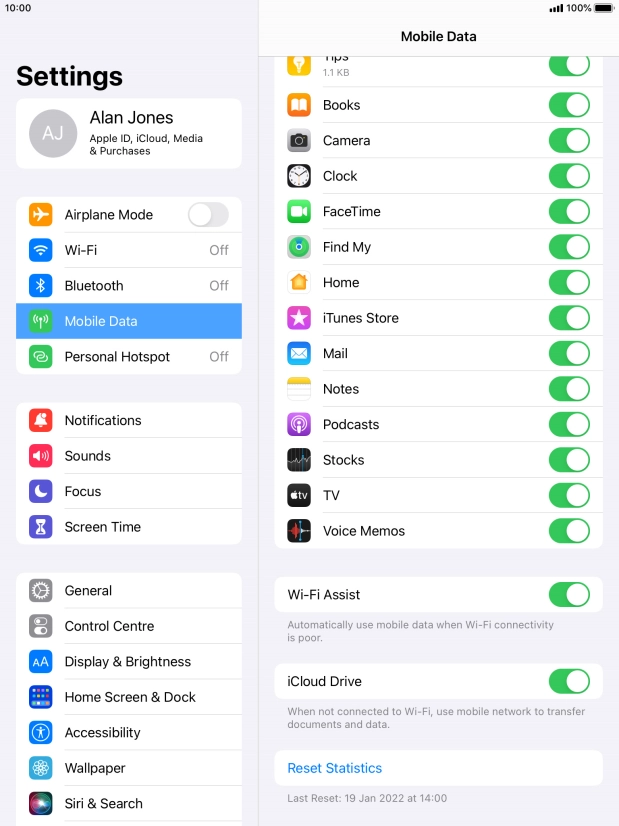
Task: Open General settings
Action: click(128, 591)
